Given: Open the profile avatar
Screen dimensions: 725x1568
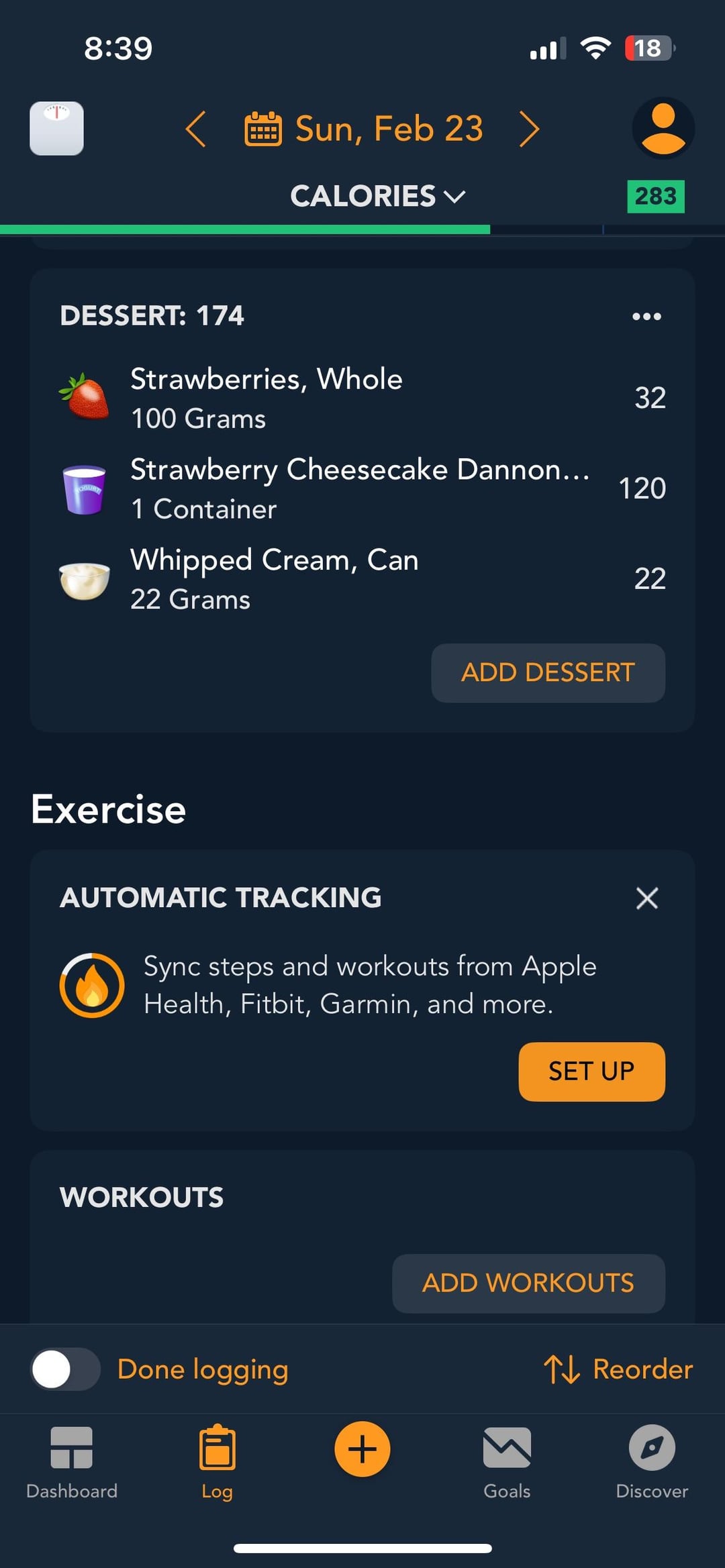Looking at the screenshot, I should click(663, 128).
